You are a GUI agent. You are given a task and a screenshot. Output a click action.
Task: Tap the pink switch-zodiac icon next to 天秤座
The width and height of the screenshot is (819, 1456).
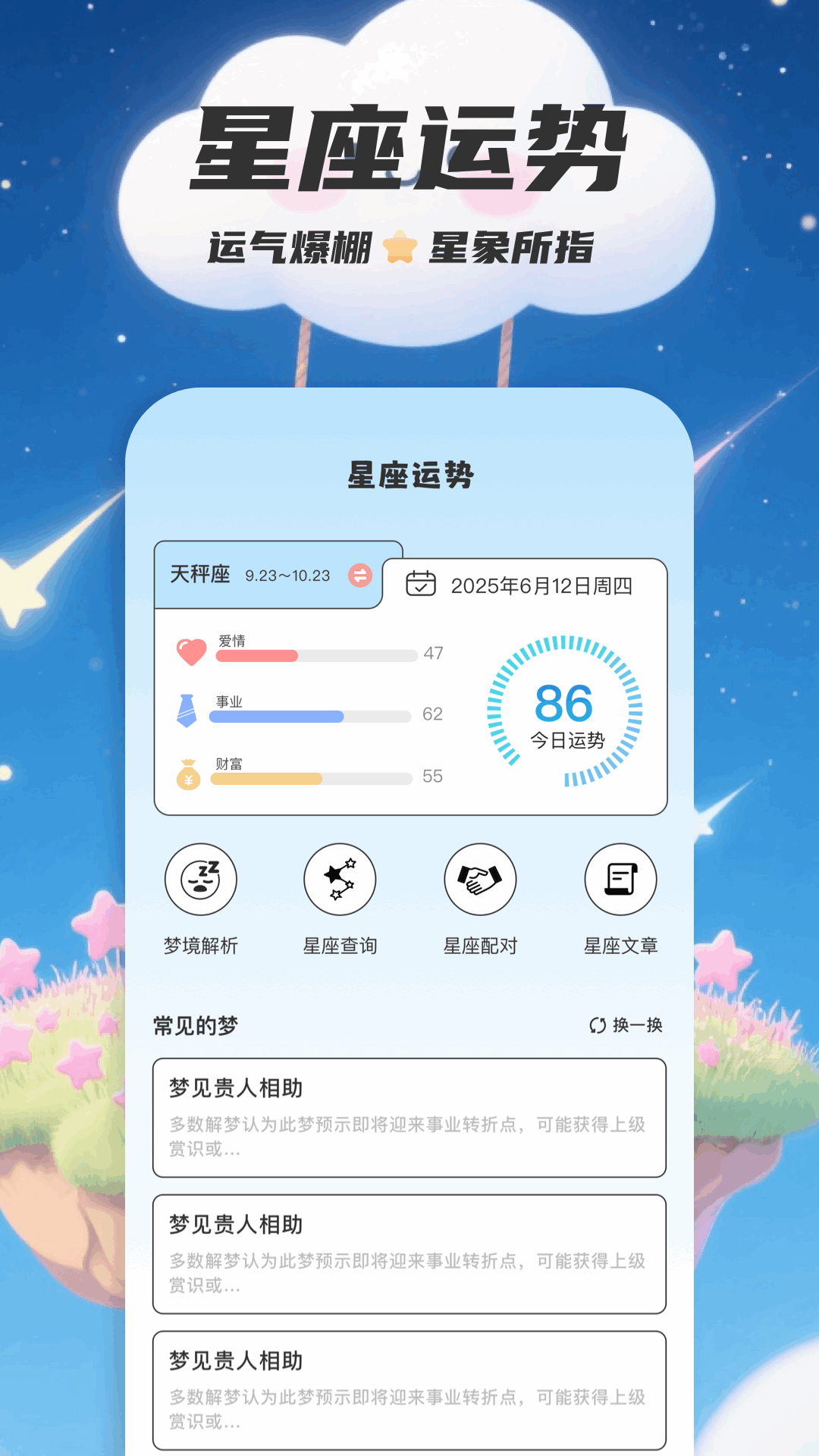tap(359, 576)
